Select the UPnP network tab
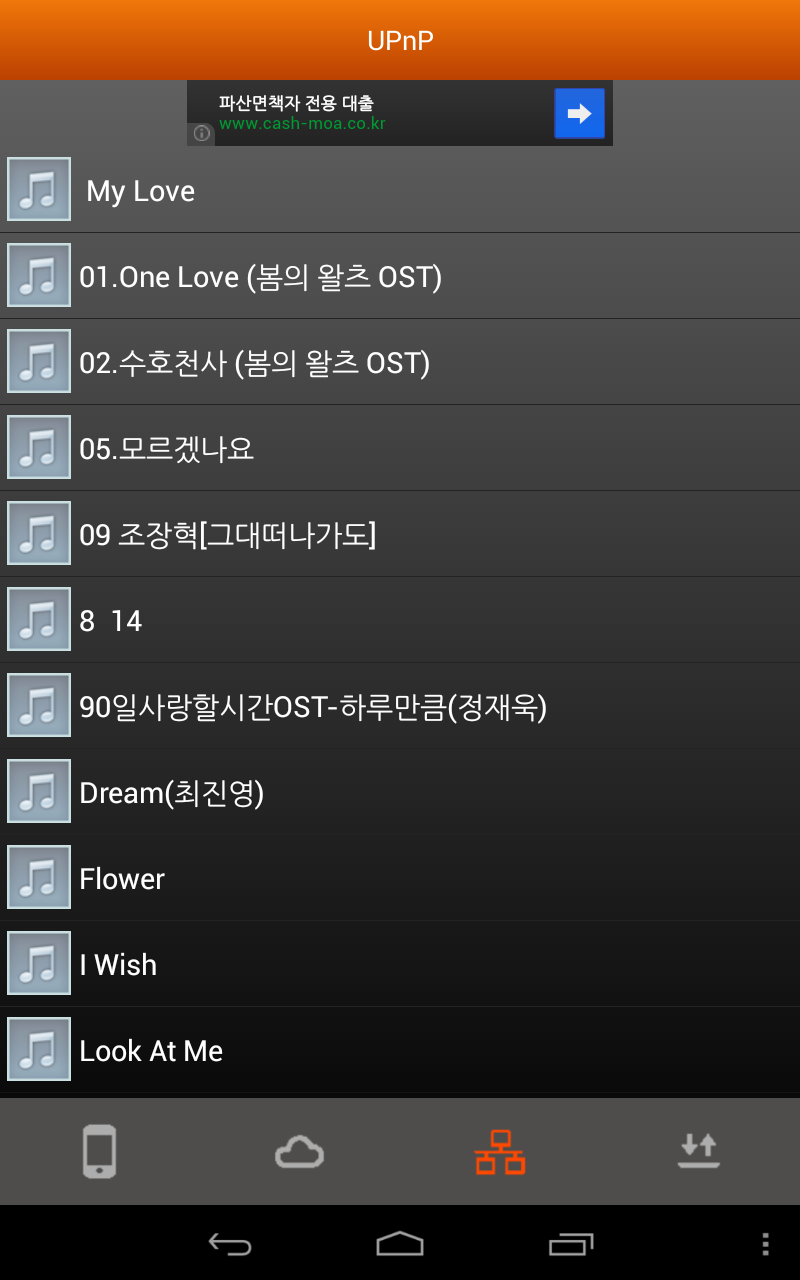The image size is (800, 1280). [x=499, y=1151]
